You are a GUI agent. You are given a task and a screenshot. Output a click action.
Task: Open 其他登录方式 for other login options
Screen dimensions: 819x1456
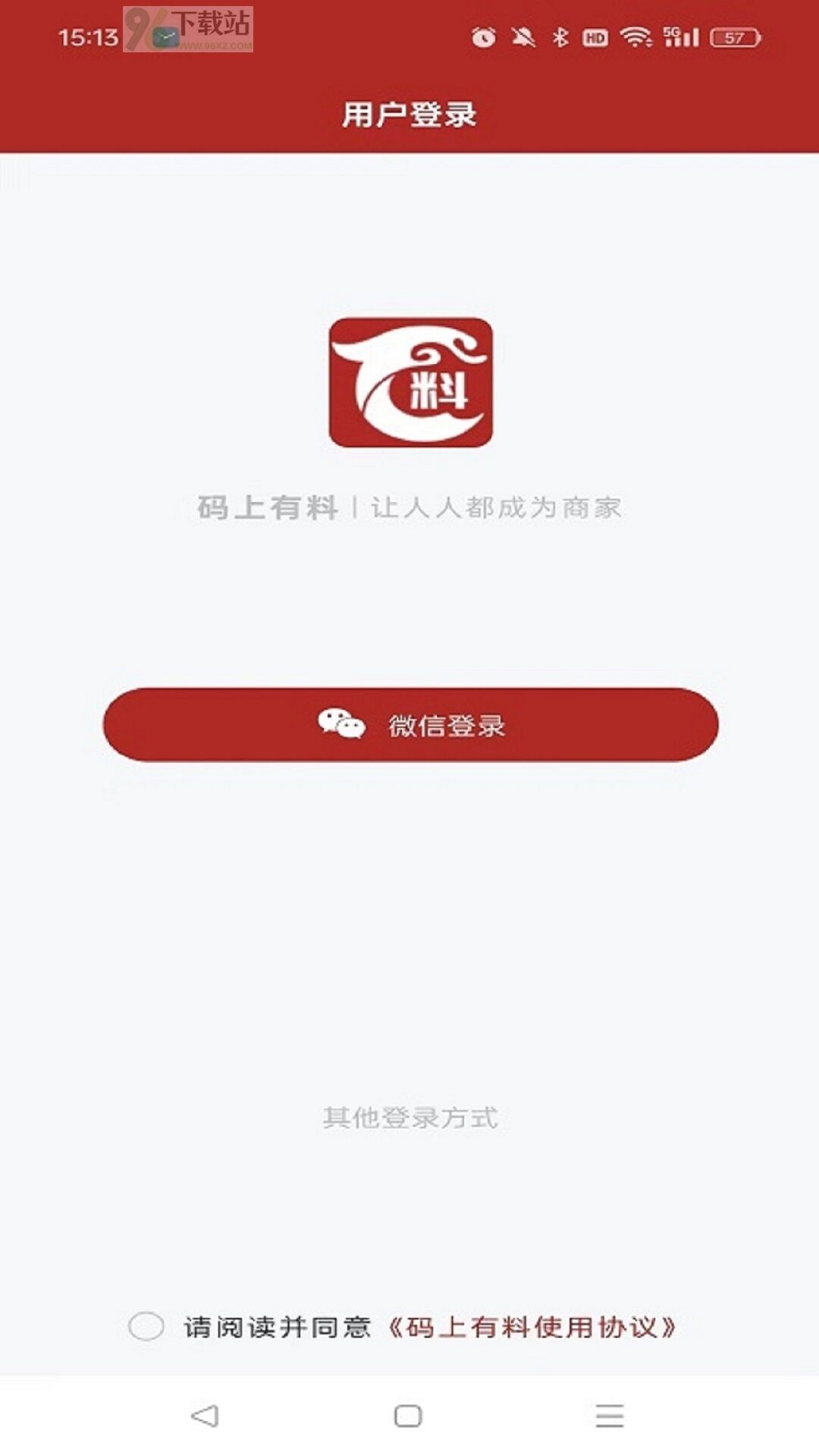410,1117
